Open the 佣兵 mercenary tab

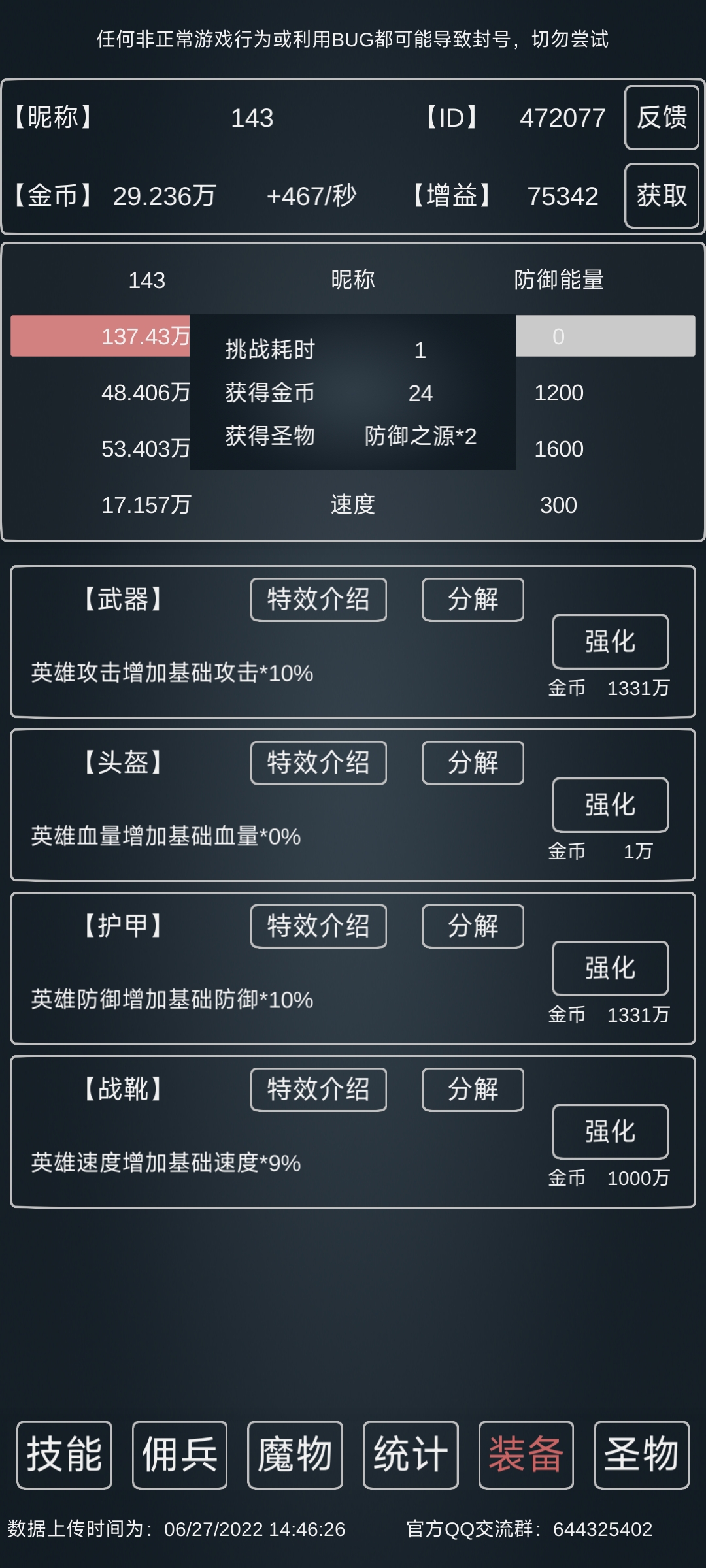179,1454
